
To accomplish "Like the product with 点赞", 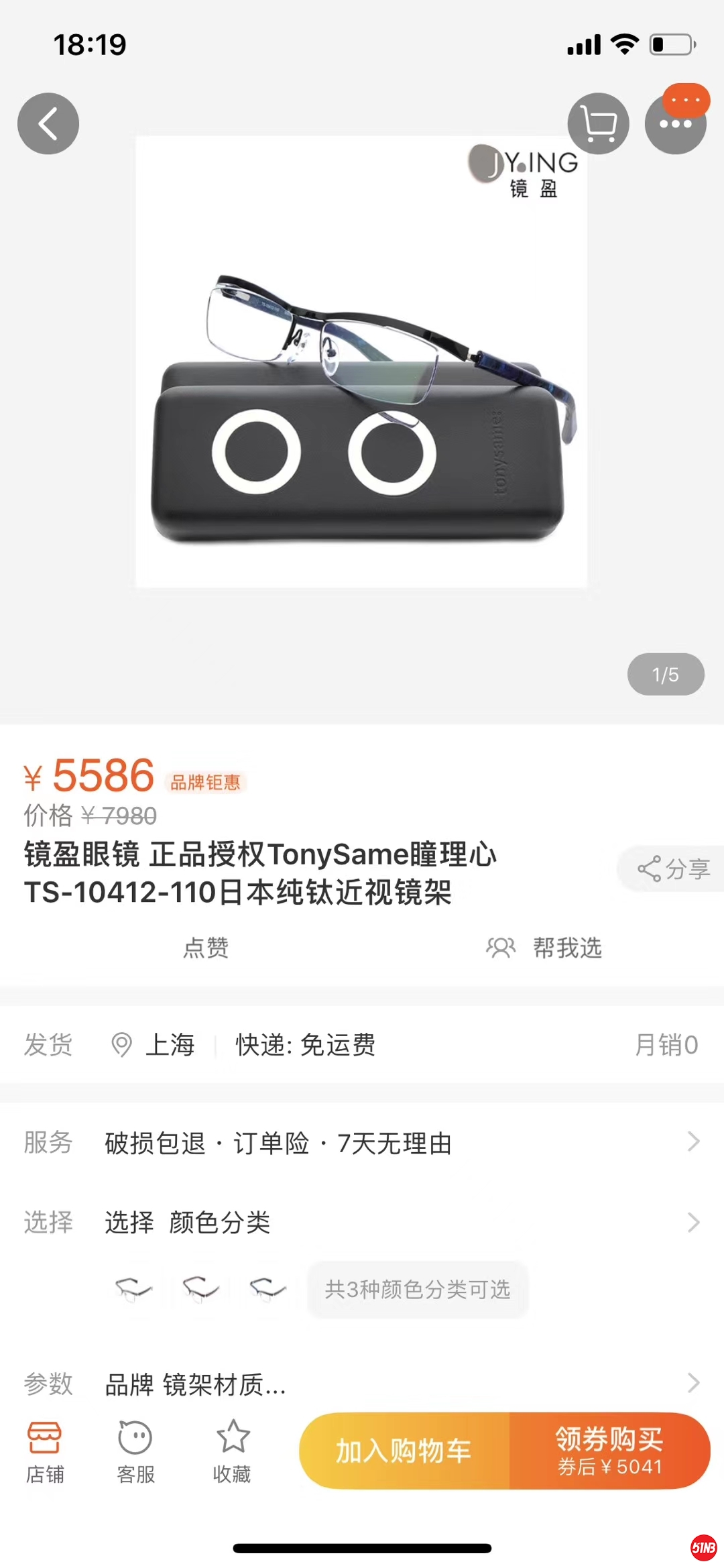I will click(206, 948).
